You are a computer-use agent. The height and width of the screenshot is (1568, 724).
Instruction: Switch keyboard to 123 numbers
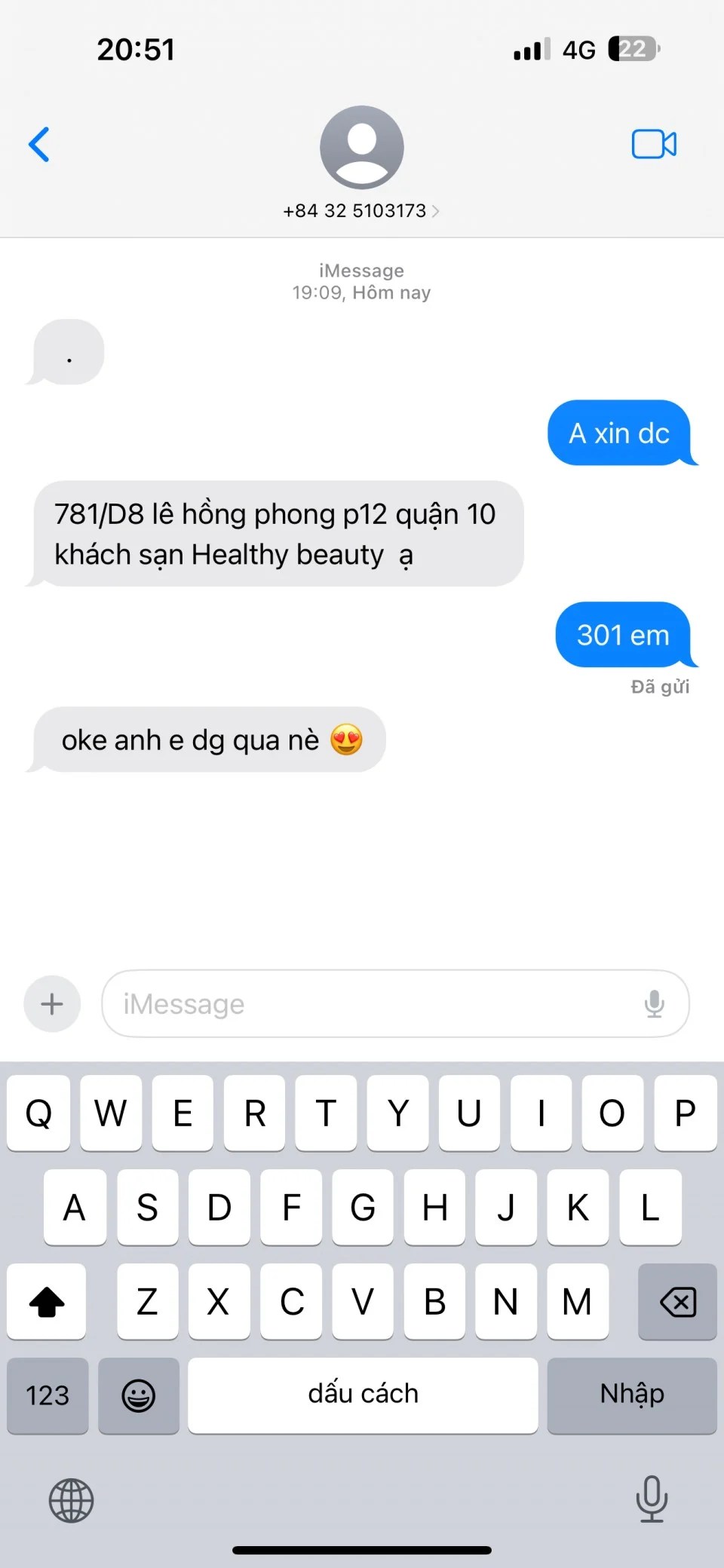(x=48, y=1395)
